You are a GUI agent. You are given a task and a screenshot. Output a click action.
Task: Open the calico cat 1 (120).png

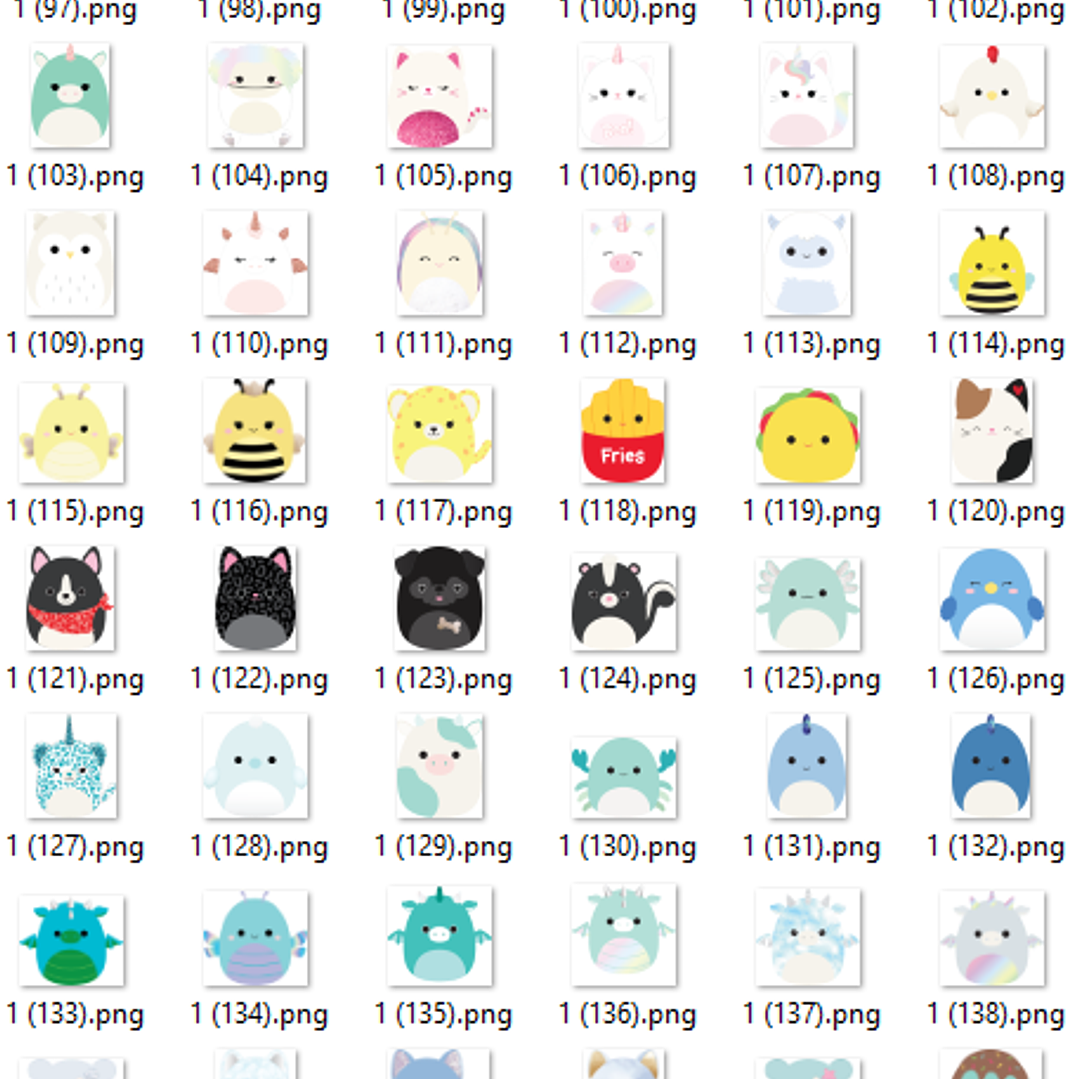click(x=992, y=432)
